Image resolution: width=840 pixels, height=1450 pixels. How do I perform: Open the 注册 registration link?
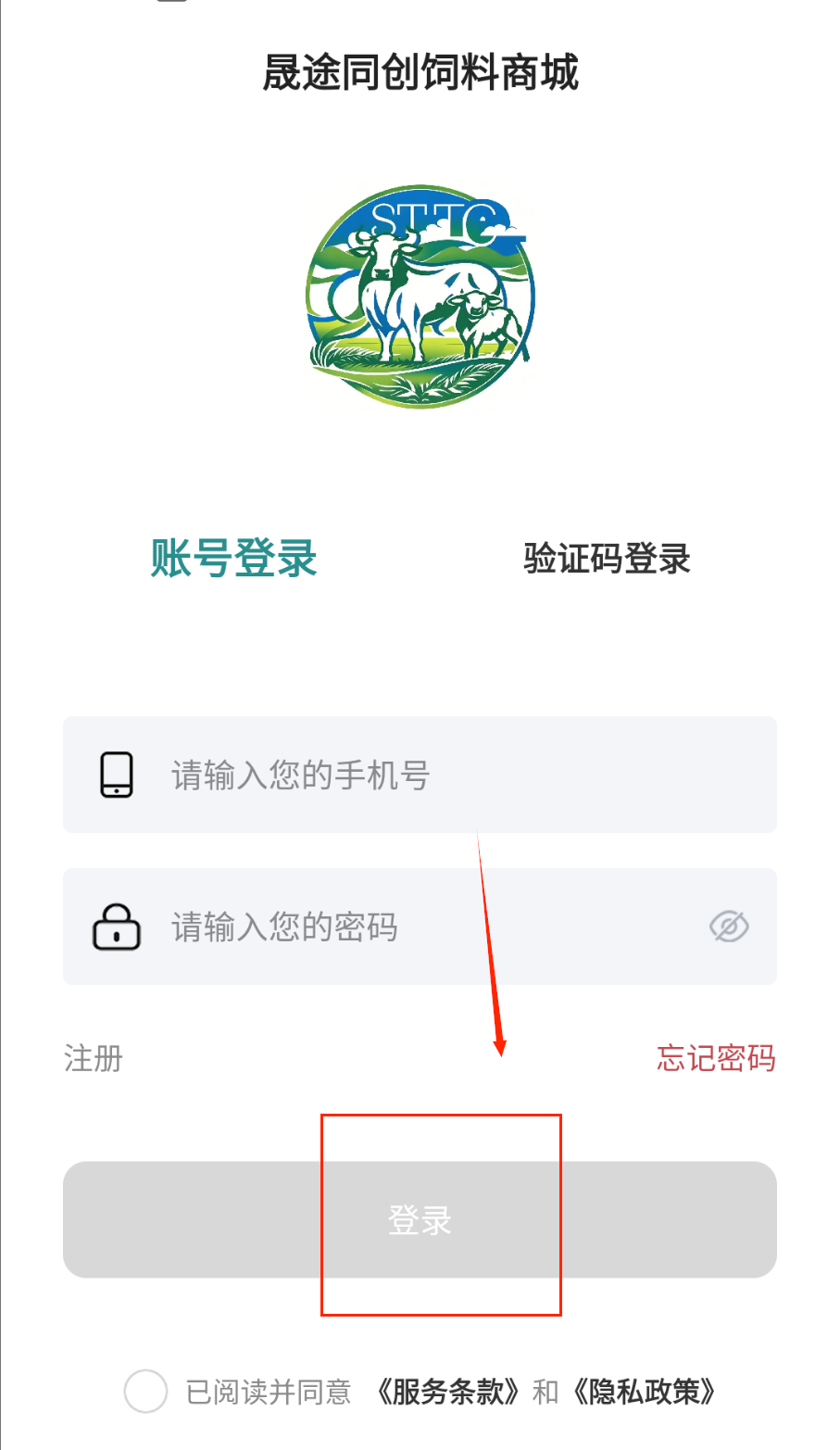(94, 1058)
